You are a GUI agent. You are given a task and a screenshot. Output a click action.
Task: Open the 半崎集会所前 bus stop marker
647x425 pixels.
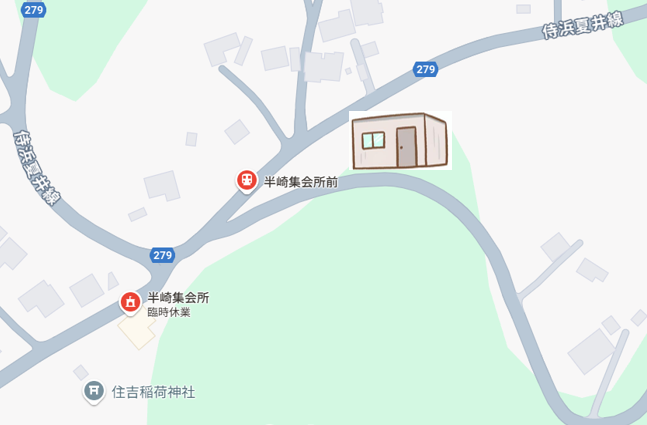click(x=246, y=181)
